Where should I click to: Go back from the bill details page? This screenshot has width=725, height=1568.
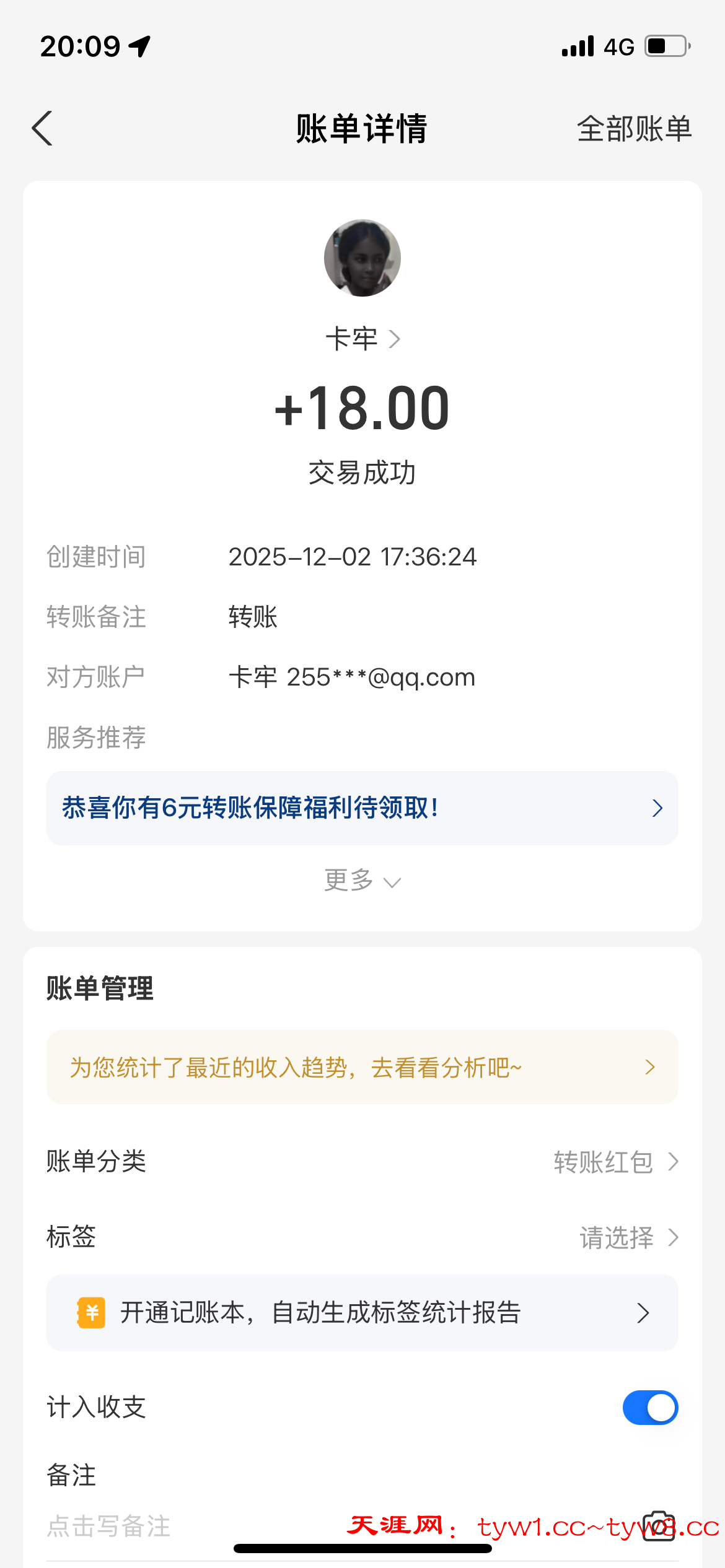tap(42, 129)
